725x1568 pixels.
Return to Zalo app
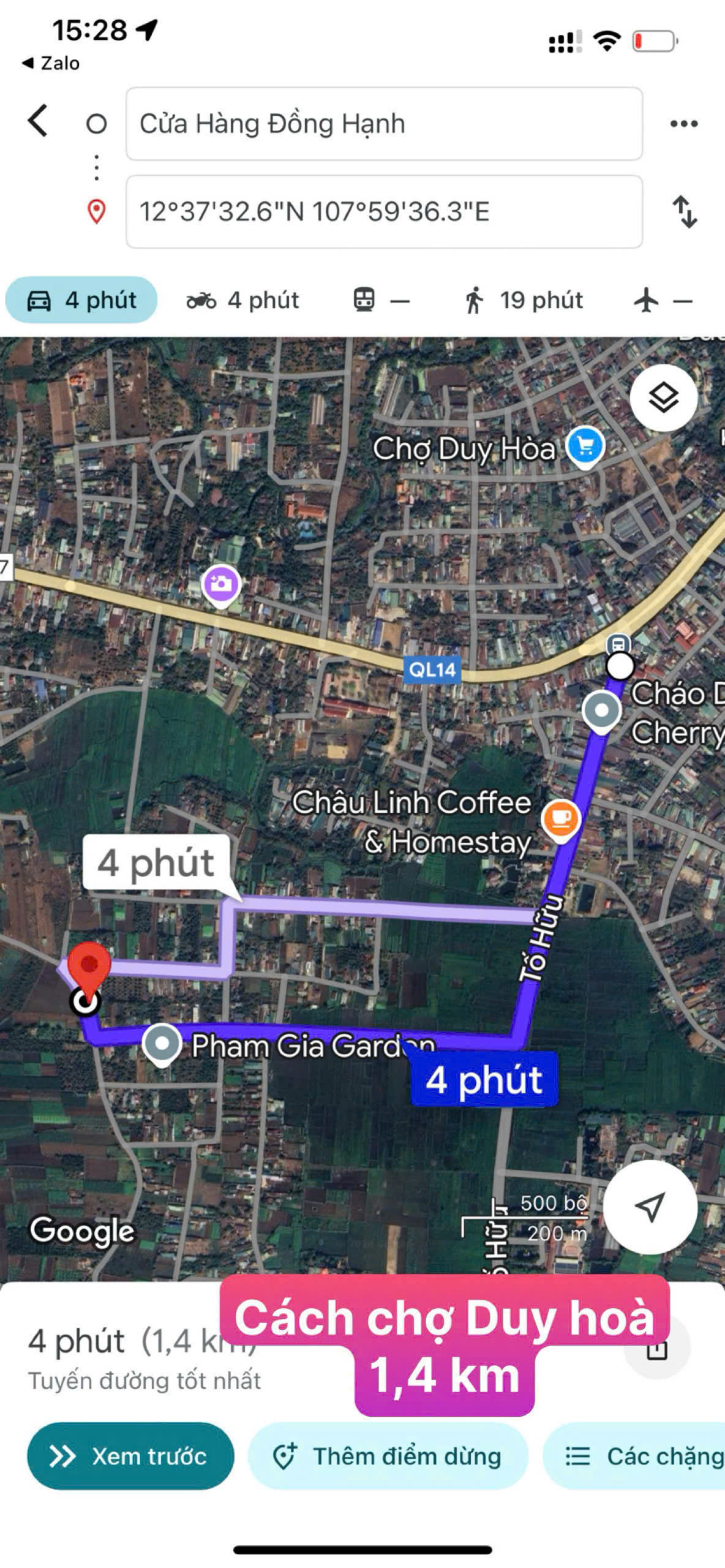tap(51, 63)
